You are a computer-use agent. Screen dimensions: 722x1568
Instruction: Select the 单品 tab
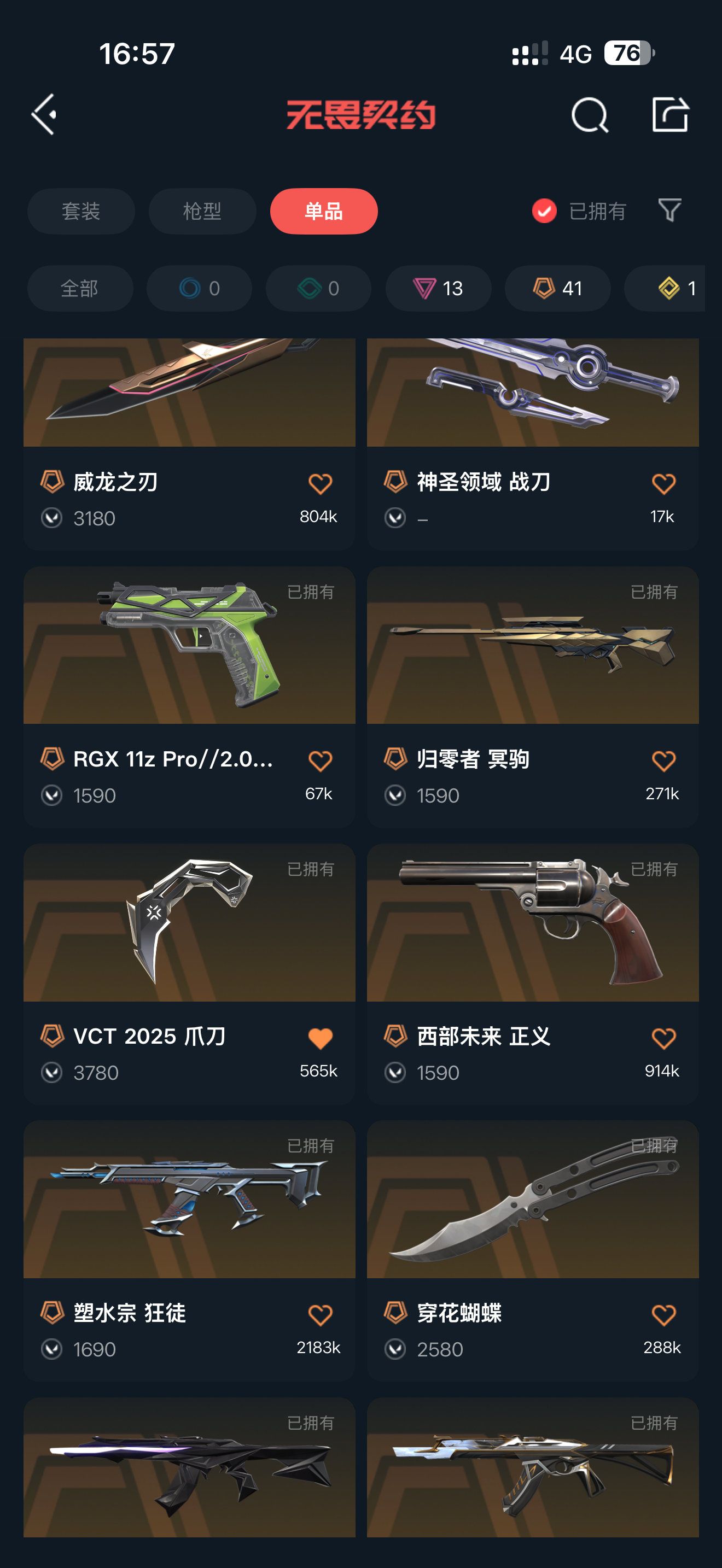pyautogui.click(x=323, y=211)
